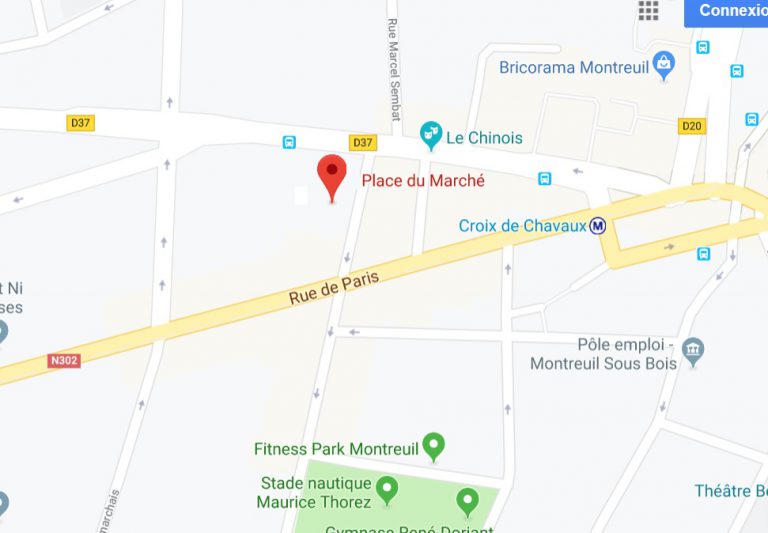Select the red Place du Marché pin
Screen dimensions: 768x533
pos(332,177)
